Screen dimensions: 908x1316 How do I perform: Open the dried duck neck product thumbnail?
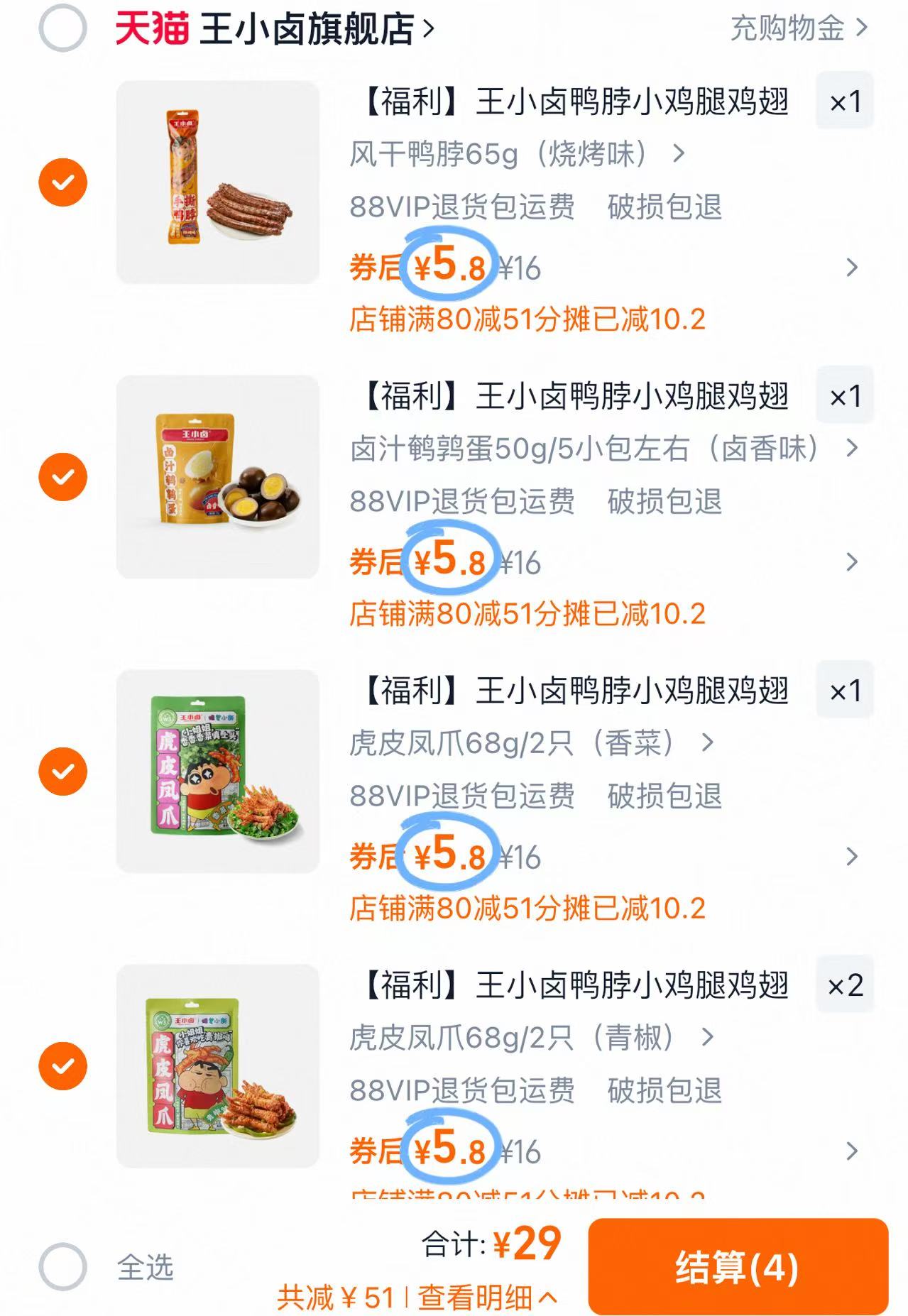click(x=217, y=182)
